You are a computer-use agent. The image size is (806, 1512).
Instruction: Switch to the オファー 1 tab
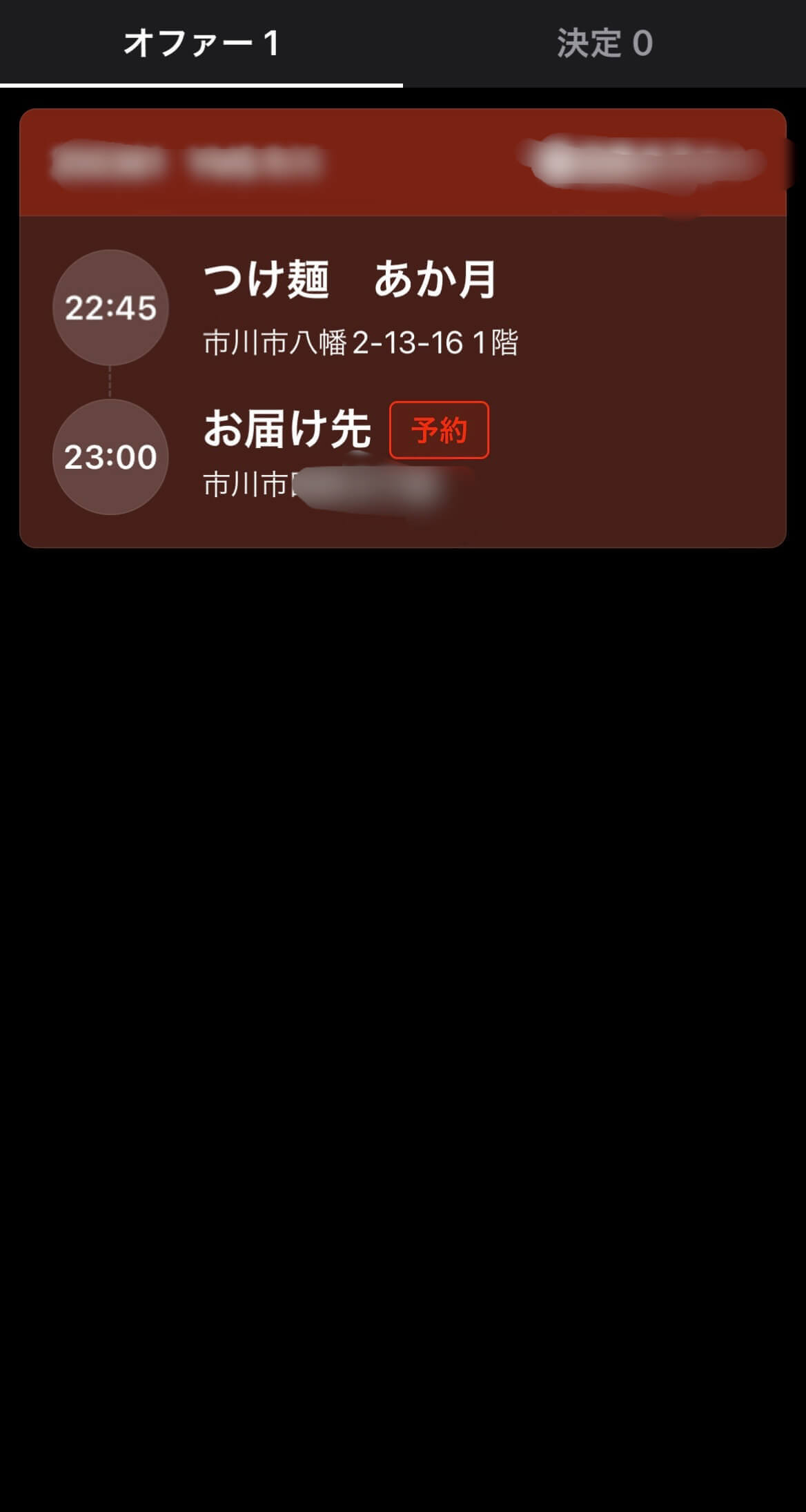coord(201,43)
